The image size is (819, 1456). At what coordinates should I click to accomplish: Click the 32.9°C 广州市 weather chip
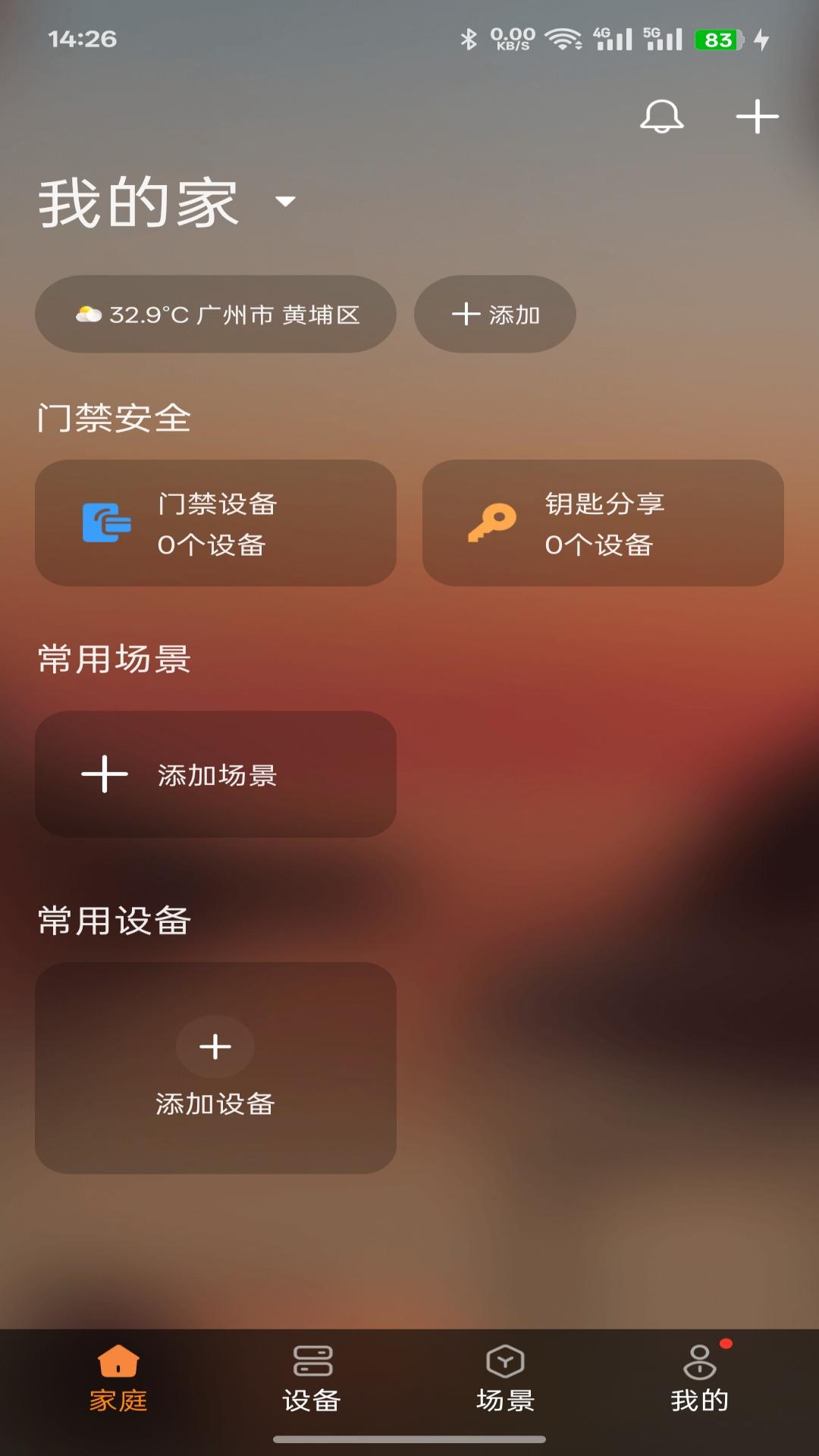[x=215, y=314]
